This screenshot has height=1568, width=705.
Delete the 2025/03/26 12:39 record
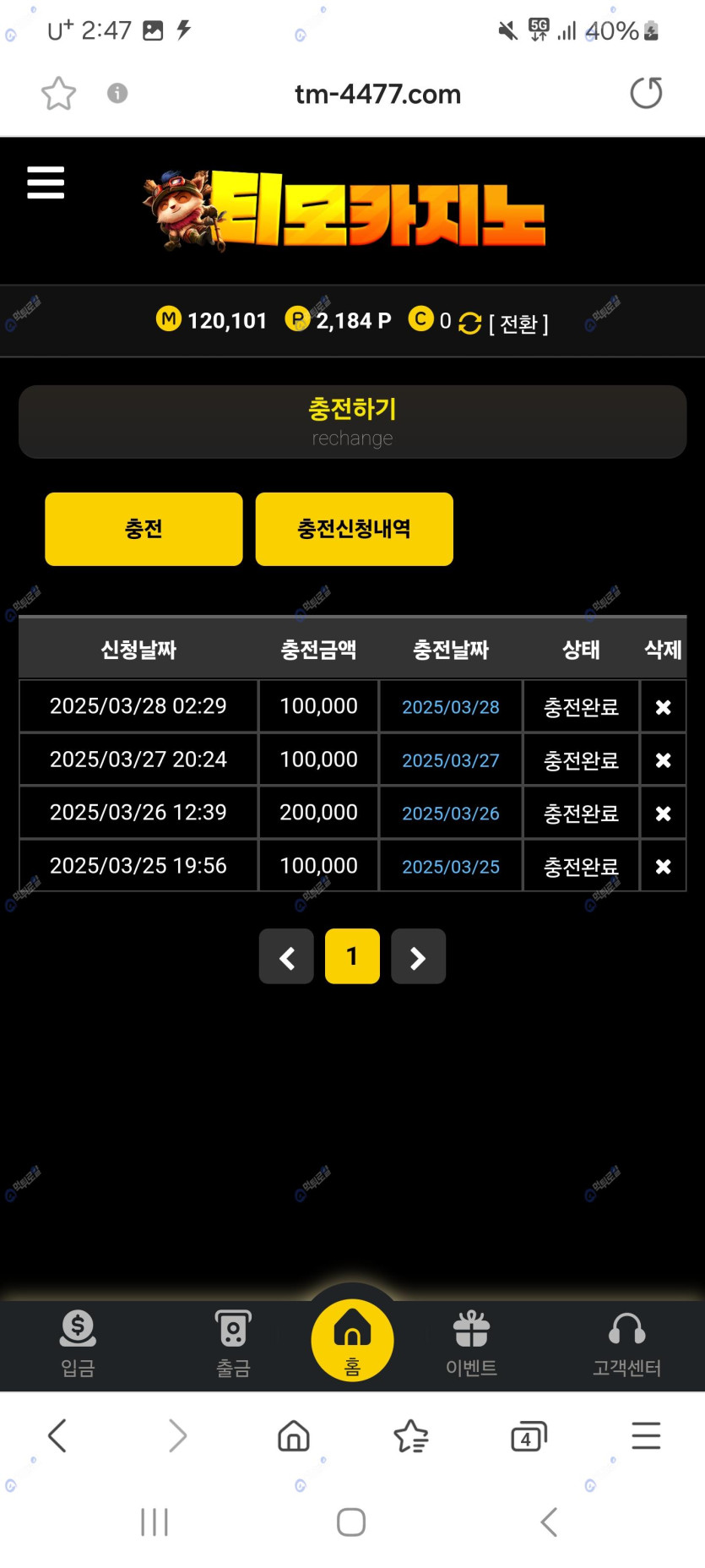pyautogui.click(x=663, y=814)
